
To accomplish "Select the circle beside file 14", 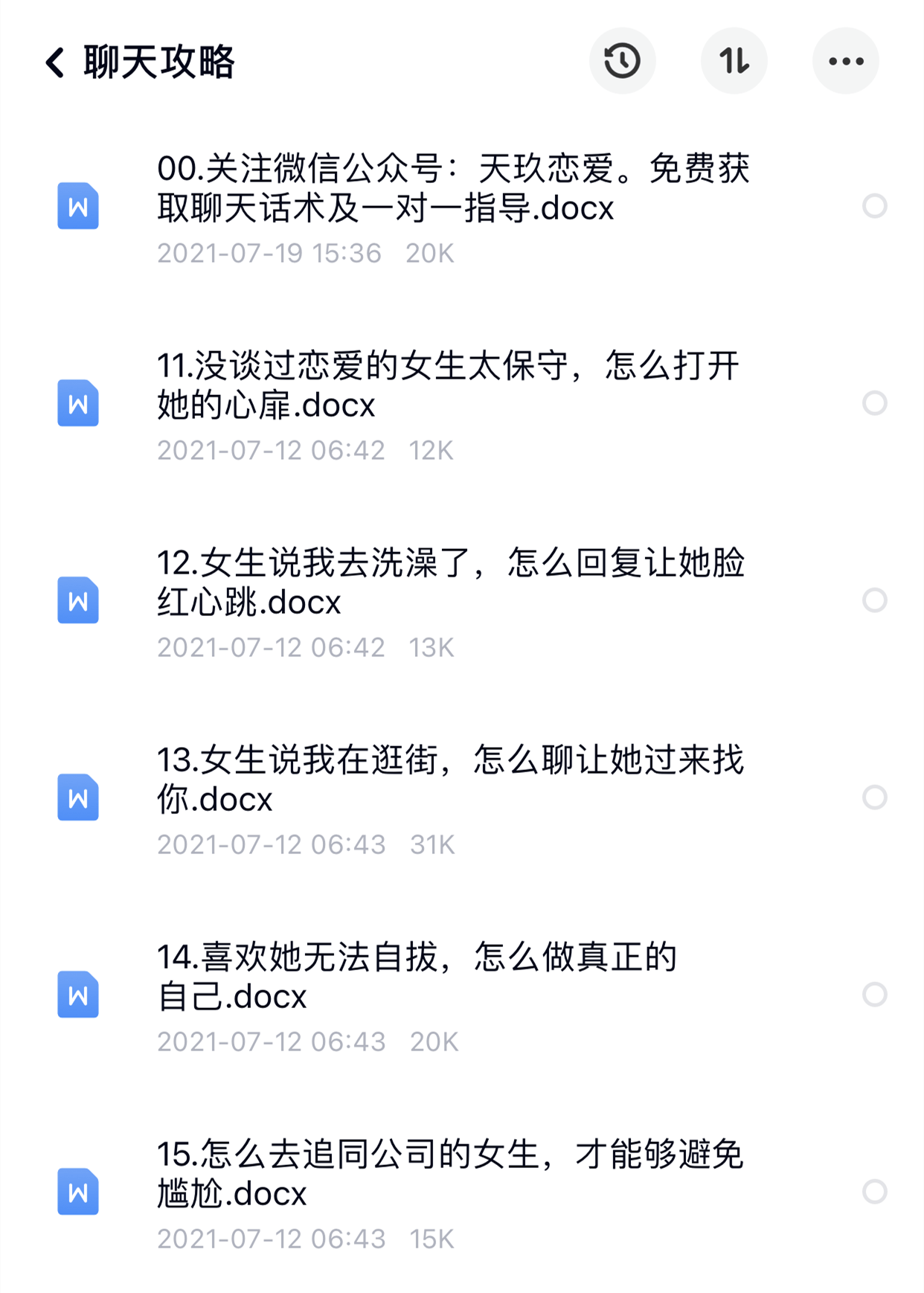I will pos(874,995).
